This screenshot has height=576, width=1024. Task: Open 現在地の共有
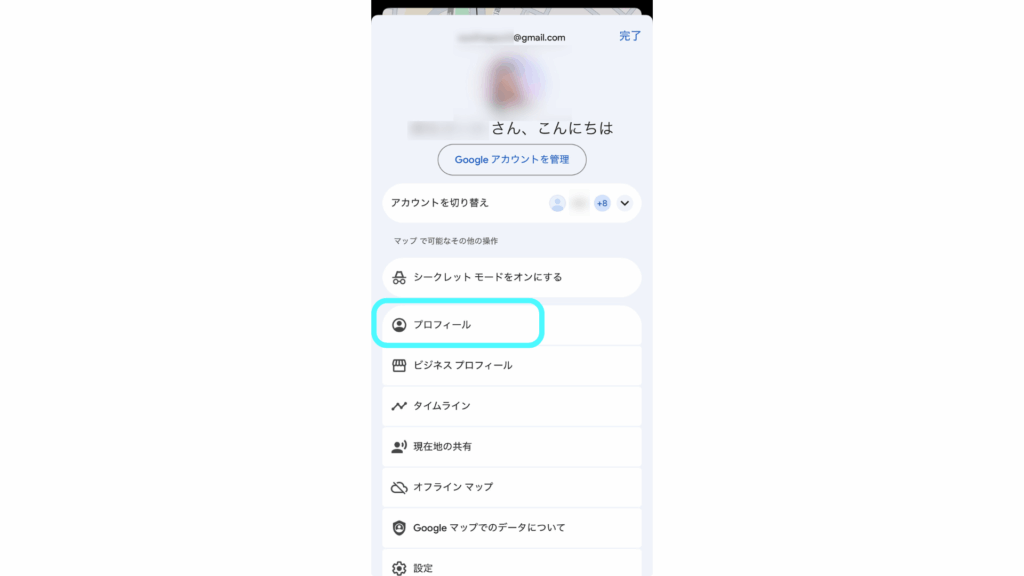pyautogui.click(x=511, y=447)
